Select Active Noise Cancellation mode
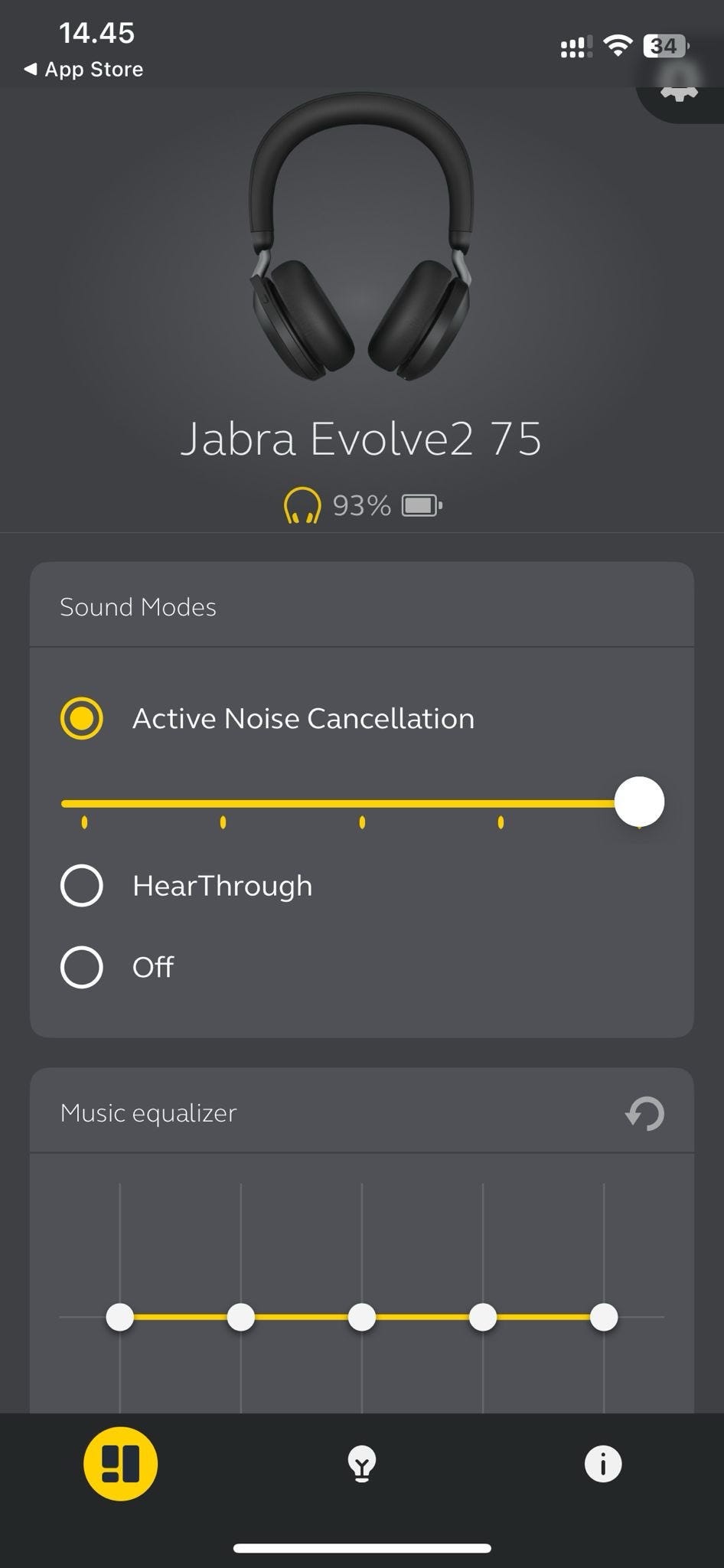 click(x=82, y=718)
